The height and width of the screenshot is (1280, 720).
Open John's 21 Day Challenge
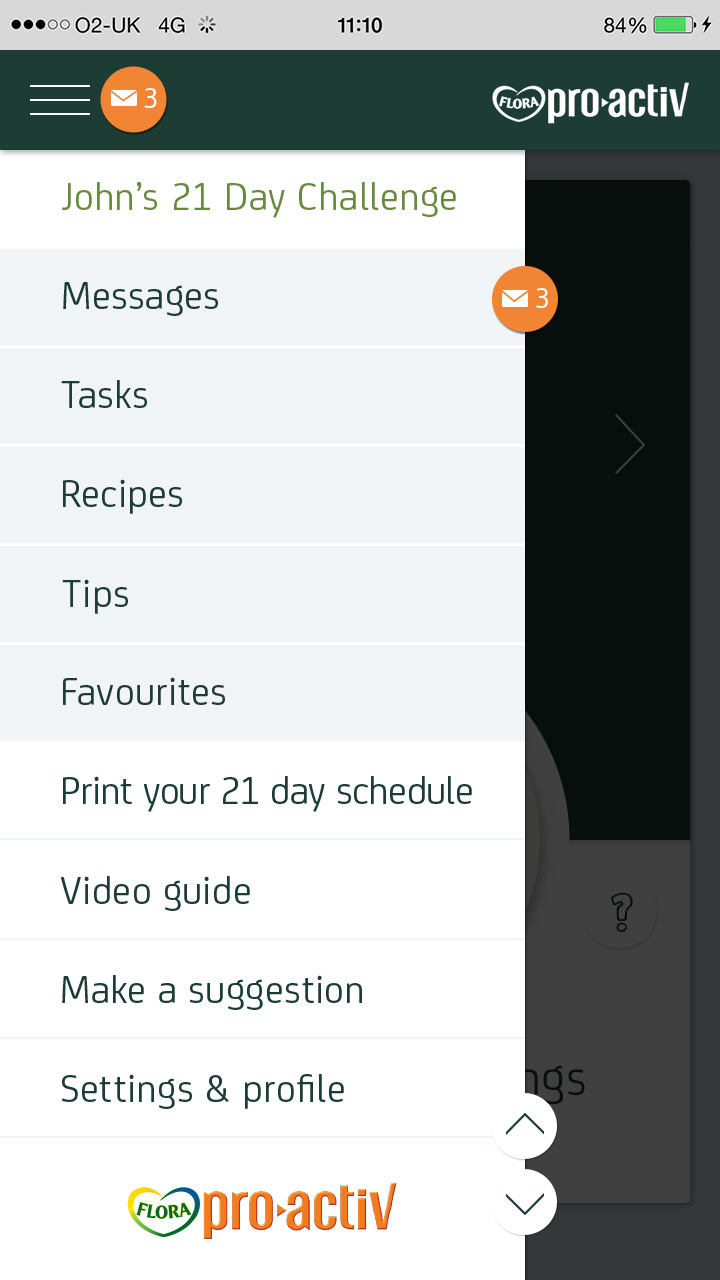click(x=259, y=198)
